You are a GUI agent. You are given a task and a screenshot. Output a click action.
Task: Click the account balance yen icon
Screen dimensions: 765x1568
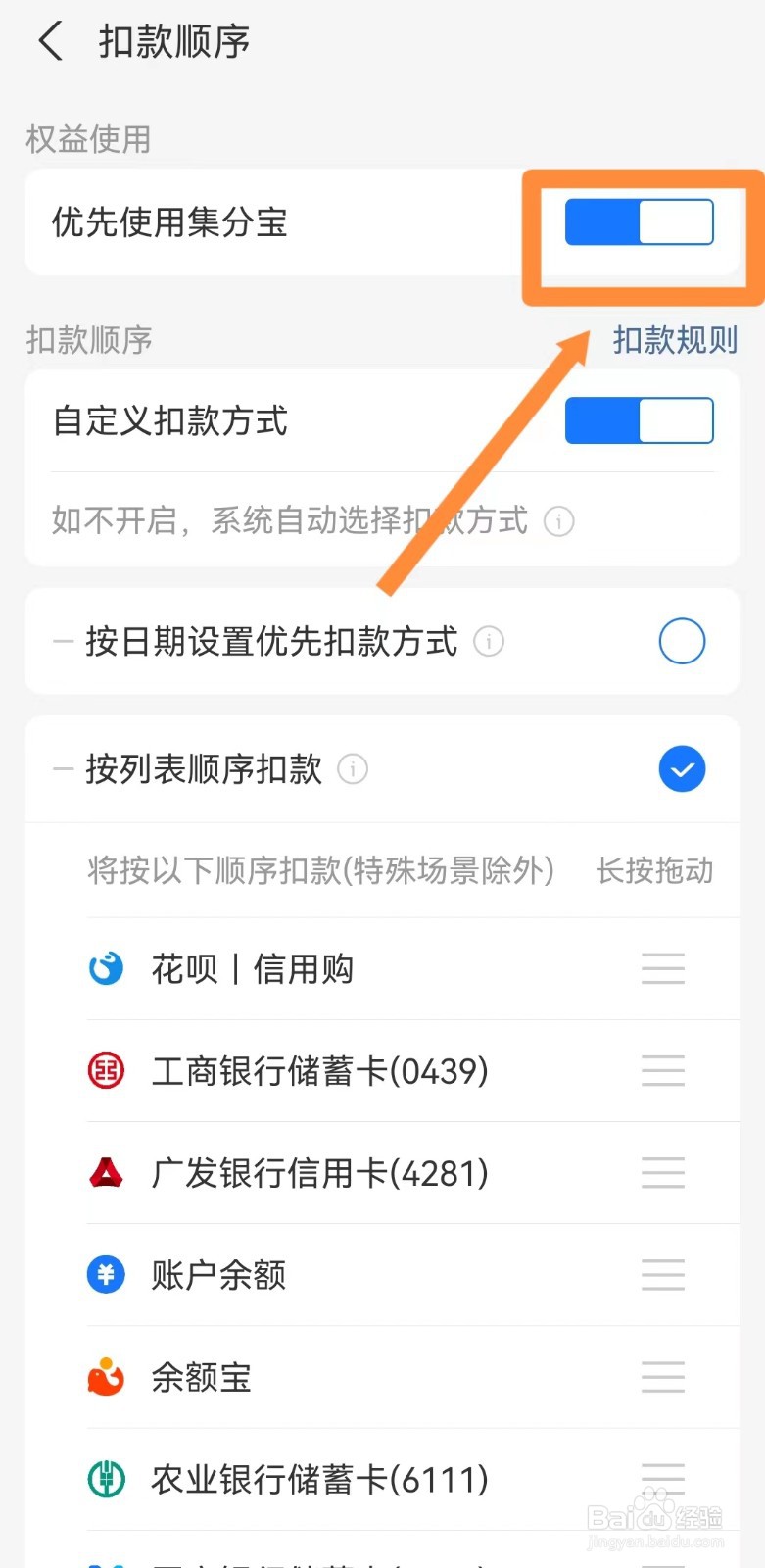[x=106, y=1275]
